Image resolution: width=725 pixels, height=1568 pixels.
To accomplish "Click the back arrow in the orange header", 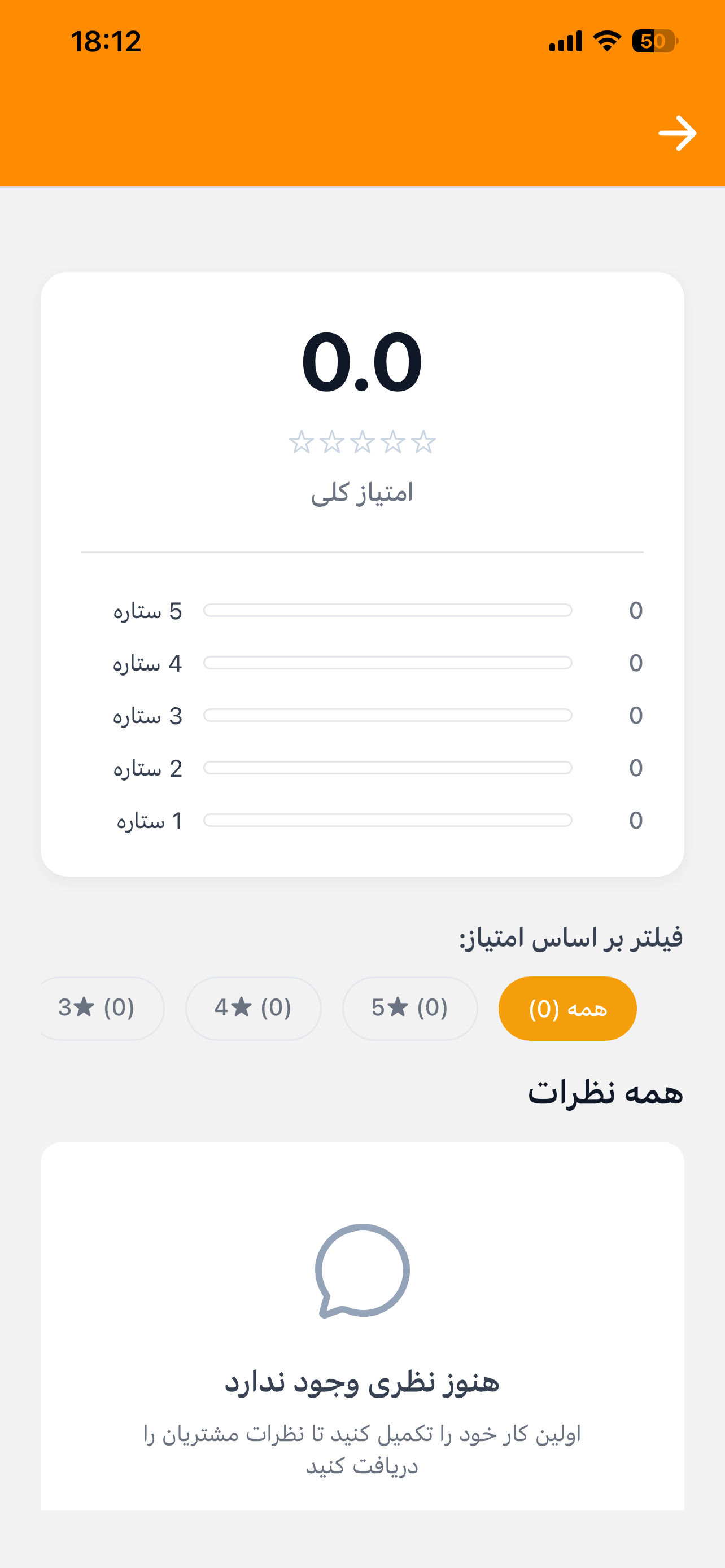I will click(x=678, y=133).
